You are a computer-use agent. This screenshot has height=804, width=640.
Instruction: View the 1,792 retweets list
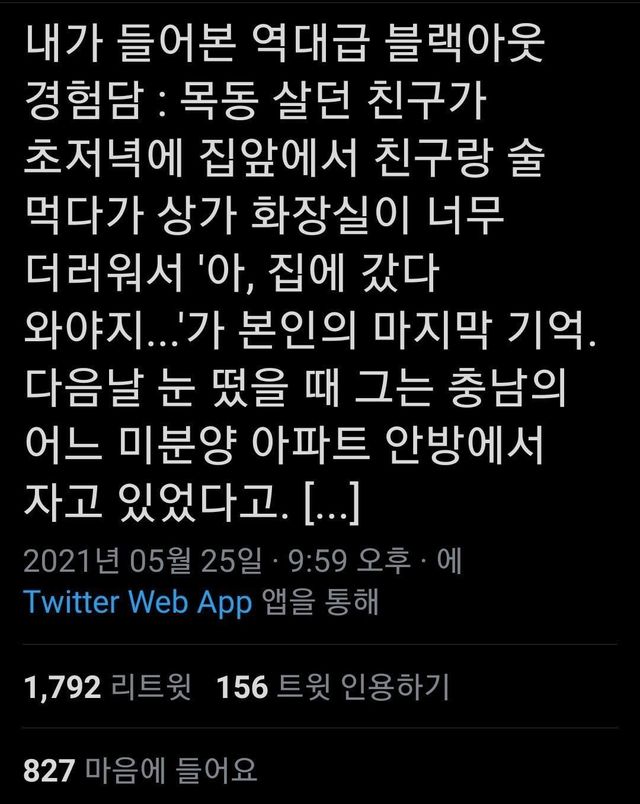pyautogui.click(x=107, y=687)
